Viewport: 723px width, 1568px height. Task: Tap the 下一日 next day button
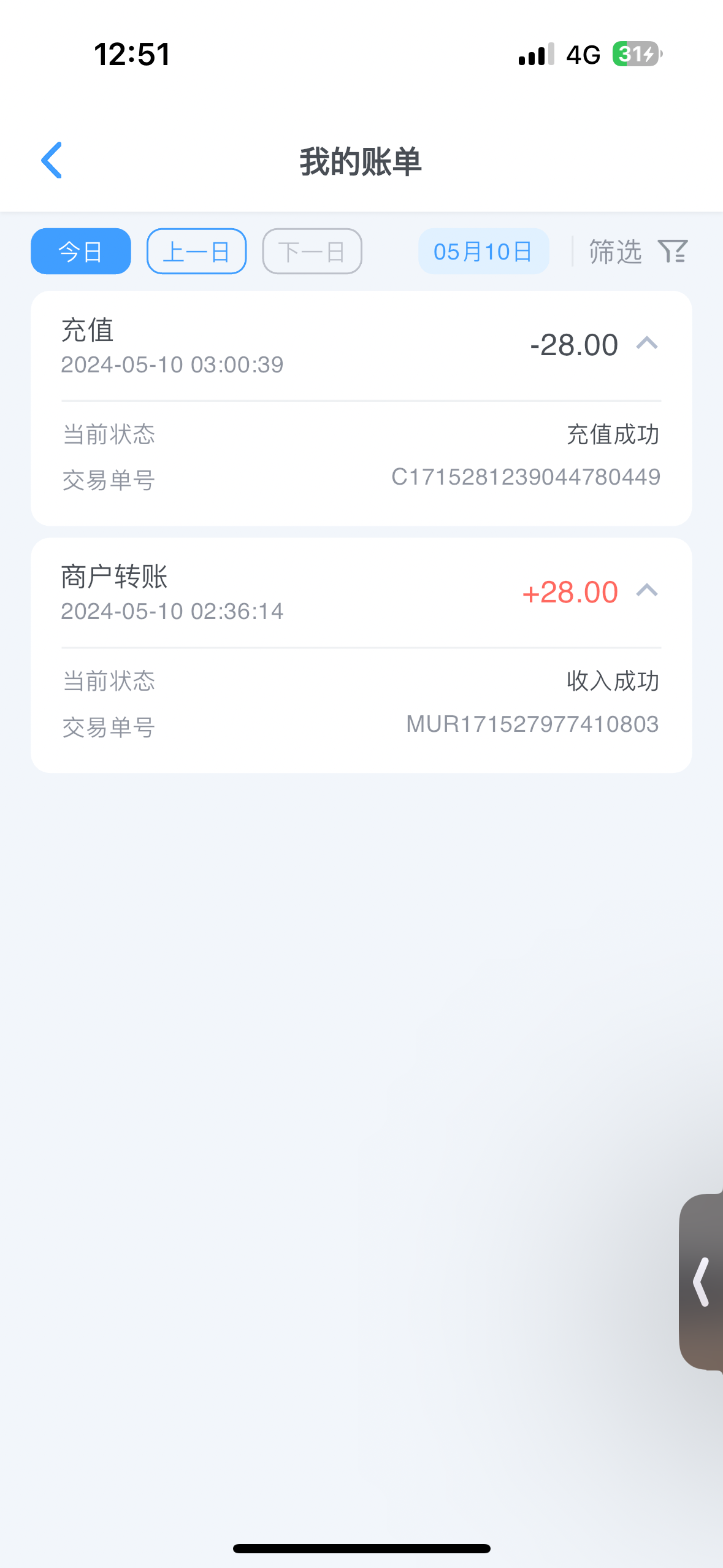tap(312, 252)
